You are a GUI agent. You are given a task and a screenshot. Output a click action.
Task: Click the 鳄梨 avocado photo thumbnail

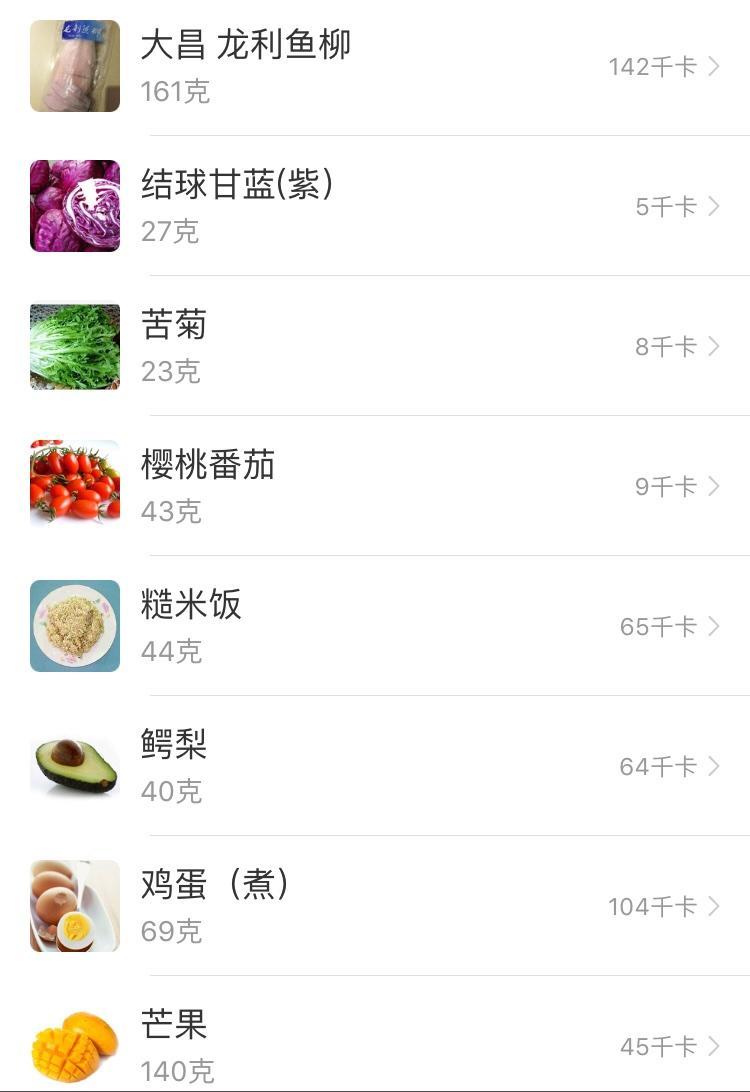click(74, 765)
